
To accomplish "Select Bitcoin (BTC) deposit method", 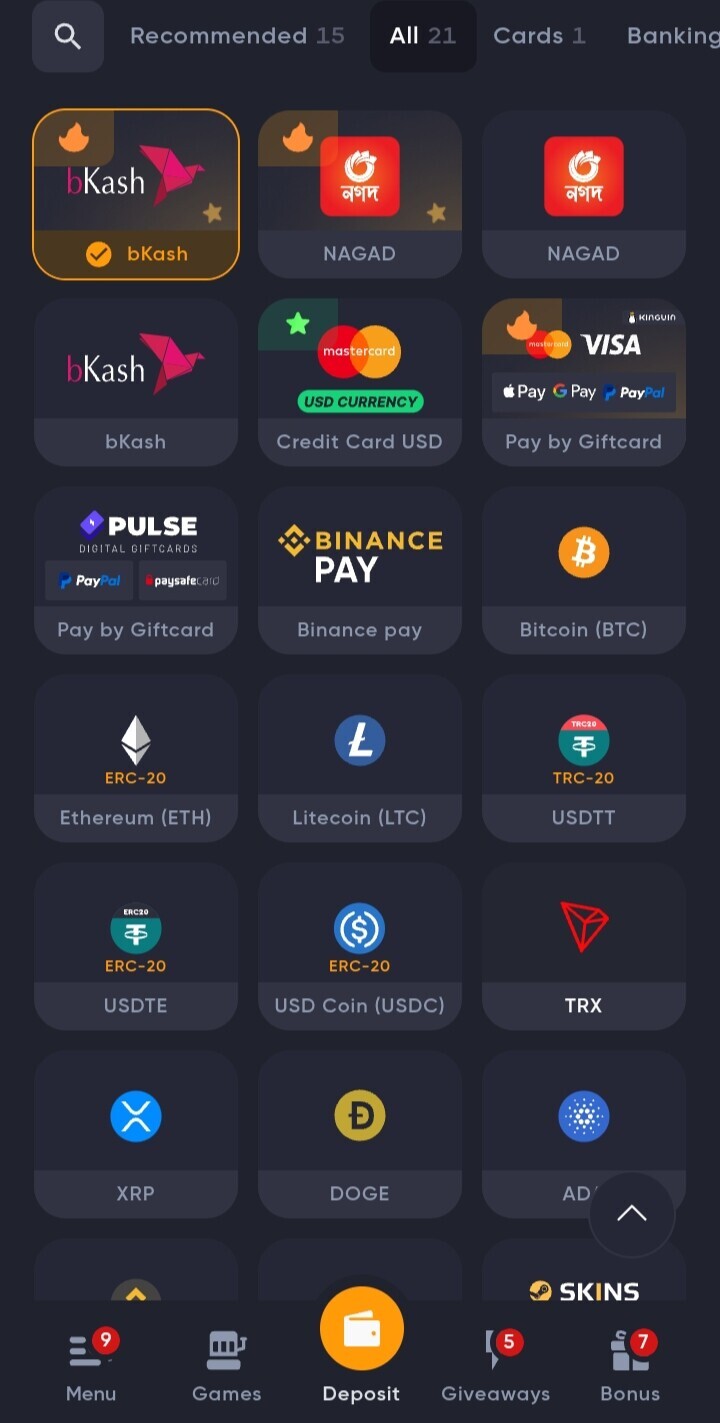I will tap(584, 570).
